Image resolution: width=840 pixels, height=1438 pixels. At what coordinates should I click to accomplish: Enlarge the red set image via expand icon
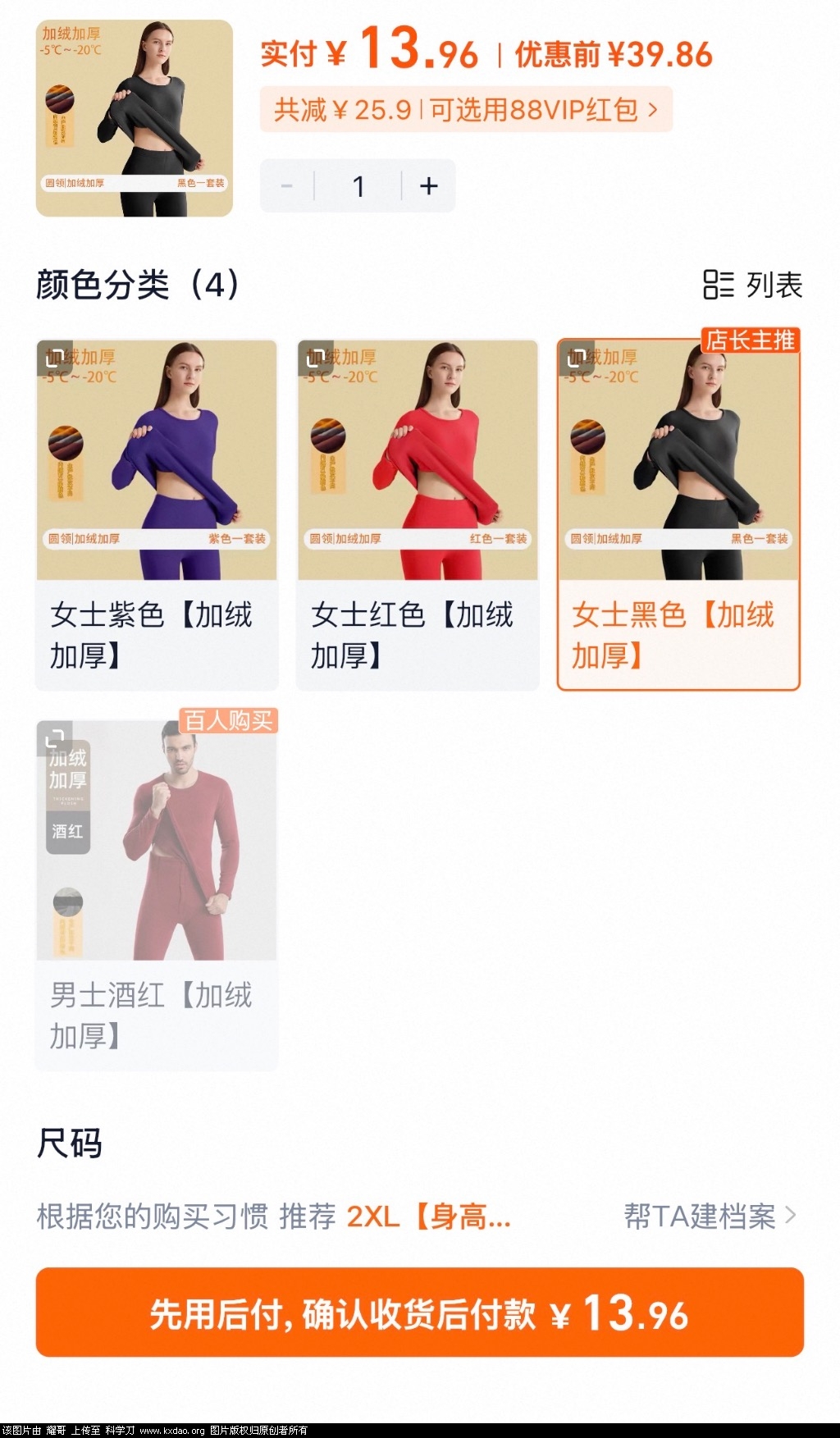click(x=316, y=358)
